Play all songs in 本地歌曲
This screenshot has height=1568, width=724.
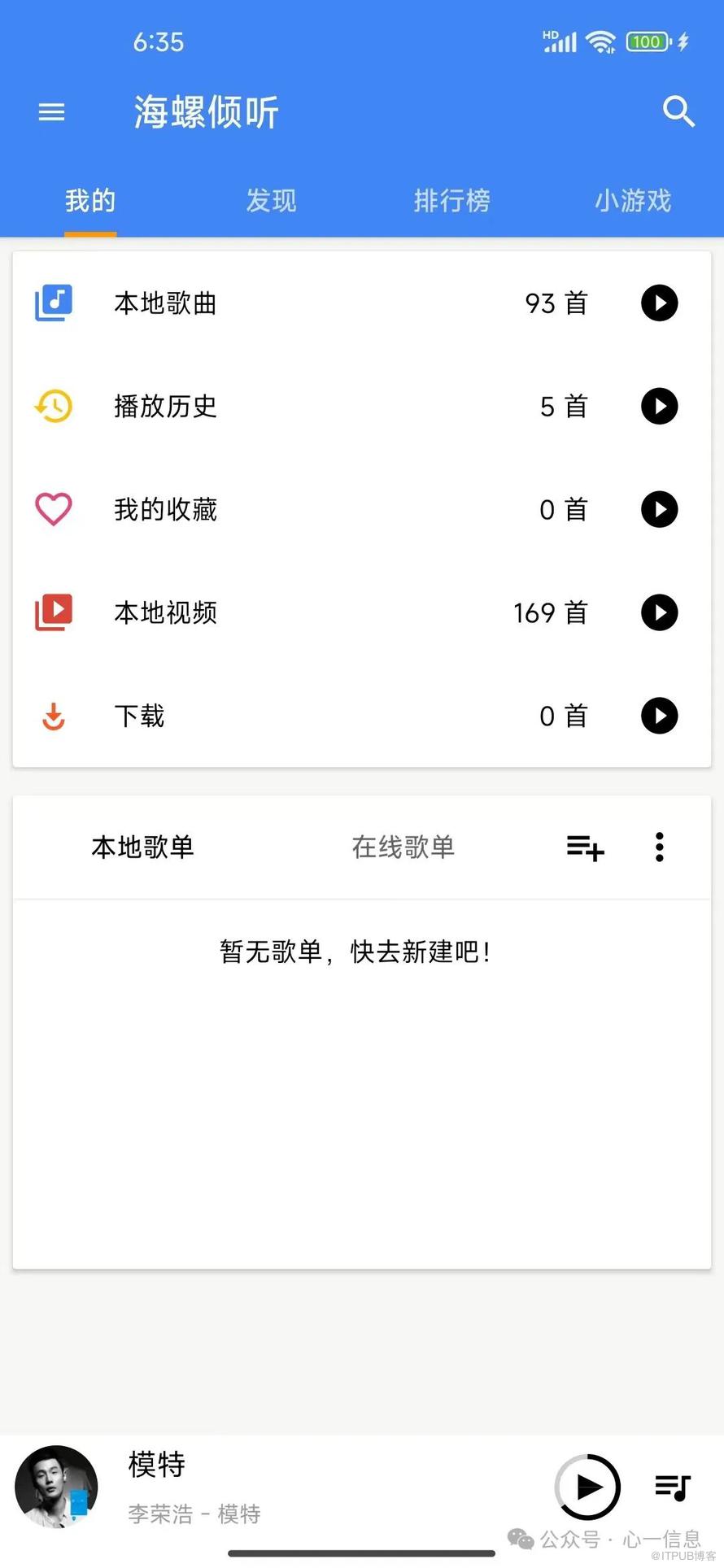tap(659, 303)
